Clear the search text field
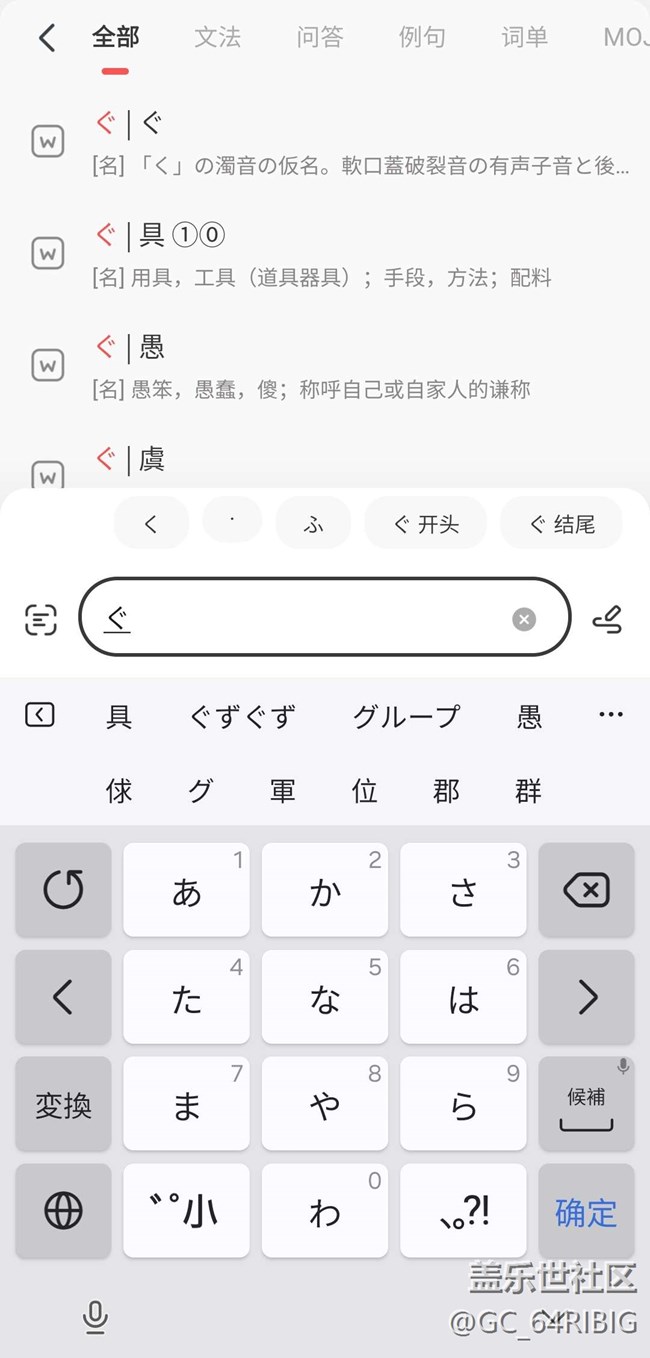Image resolution: width=650 pixels, height=1358 pixels. [x=524, y=619]
